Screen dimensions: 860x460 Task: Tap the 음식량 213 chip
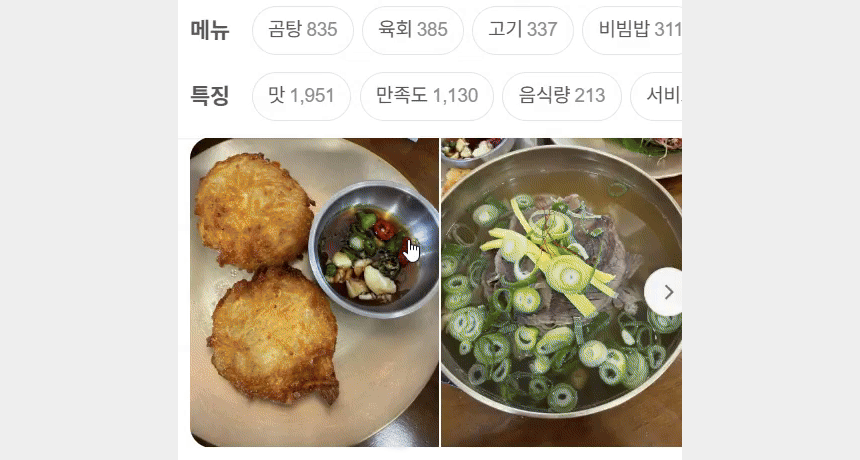[x=561, y=96]
